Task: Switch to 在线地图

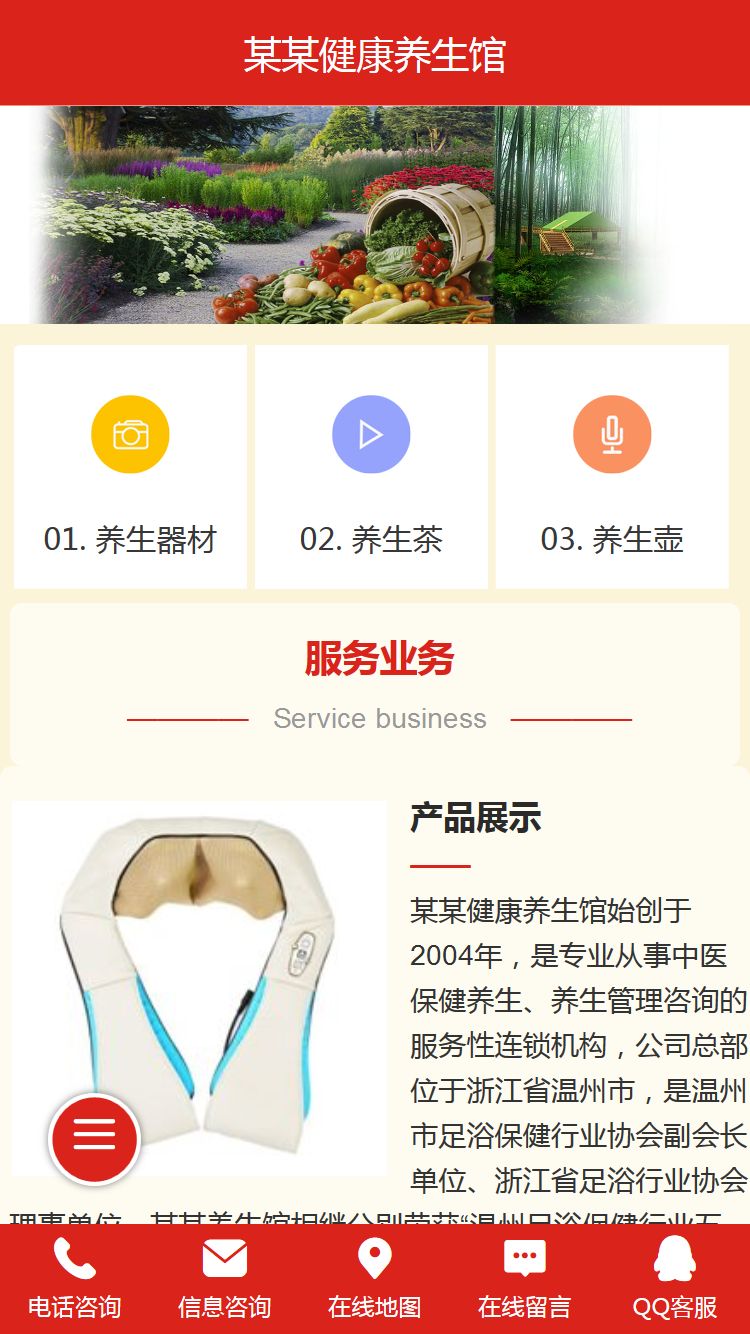Action: (x=375, y=1278)
